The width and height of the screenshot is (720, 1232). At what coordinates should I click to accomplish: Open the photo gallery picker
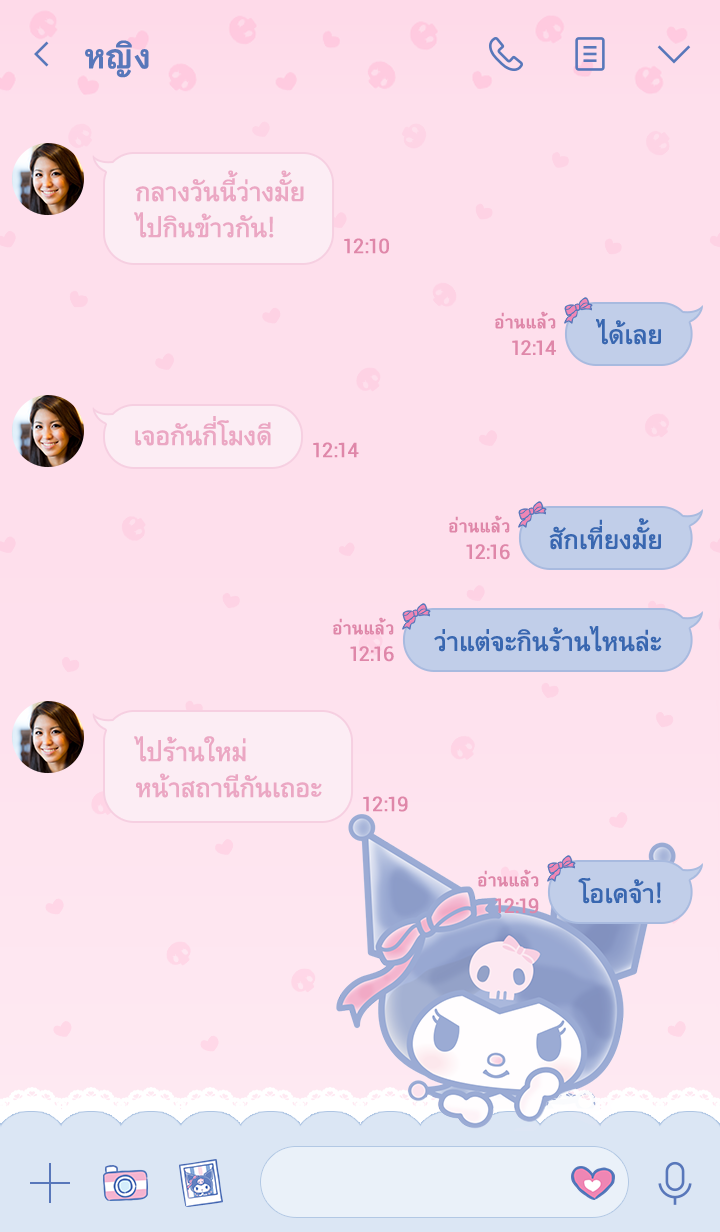pyautogui.click(x=200, y=1183)
